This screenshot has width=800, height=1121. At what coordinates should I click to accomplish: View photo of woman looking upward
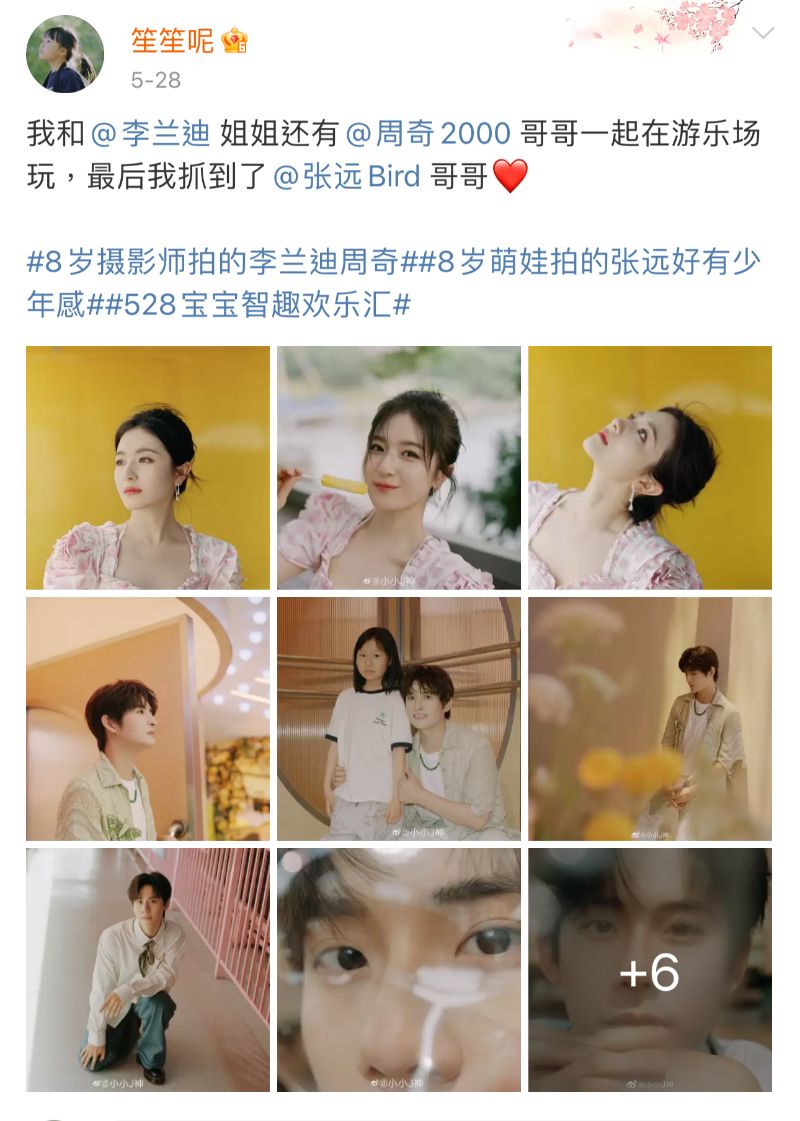[x=650, y=467]
